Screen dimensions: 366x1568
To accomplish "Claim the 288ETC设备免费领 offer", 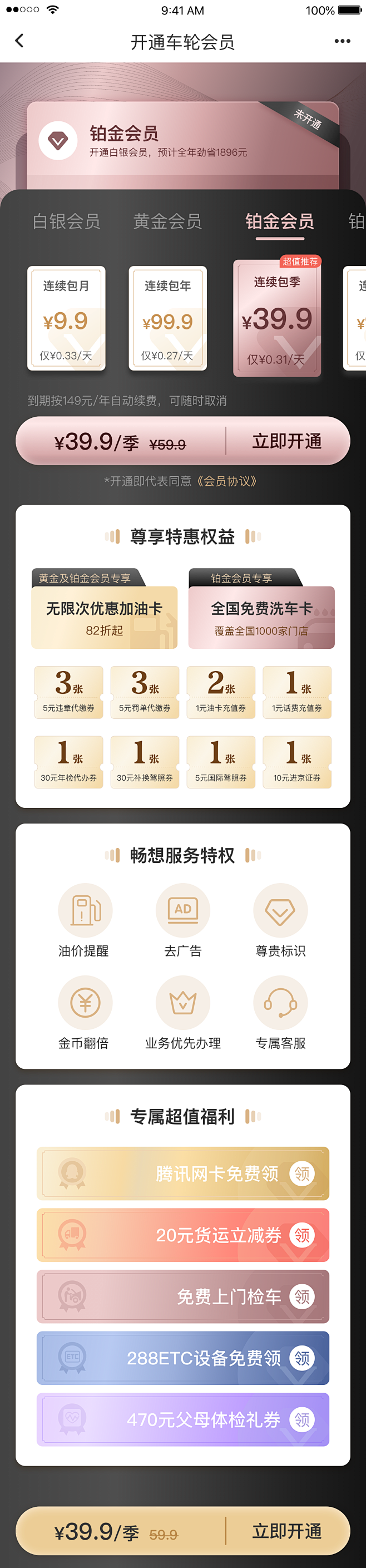I will [x=302, y=1358].
